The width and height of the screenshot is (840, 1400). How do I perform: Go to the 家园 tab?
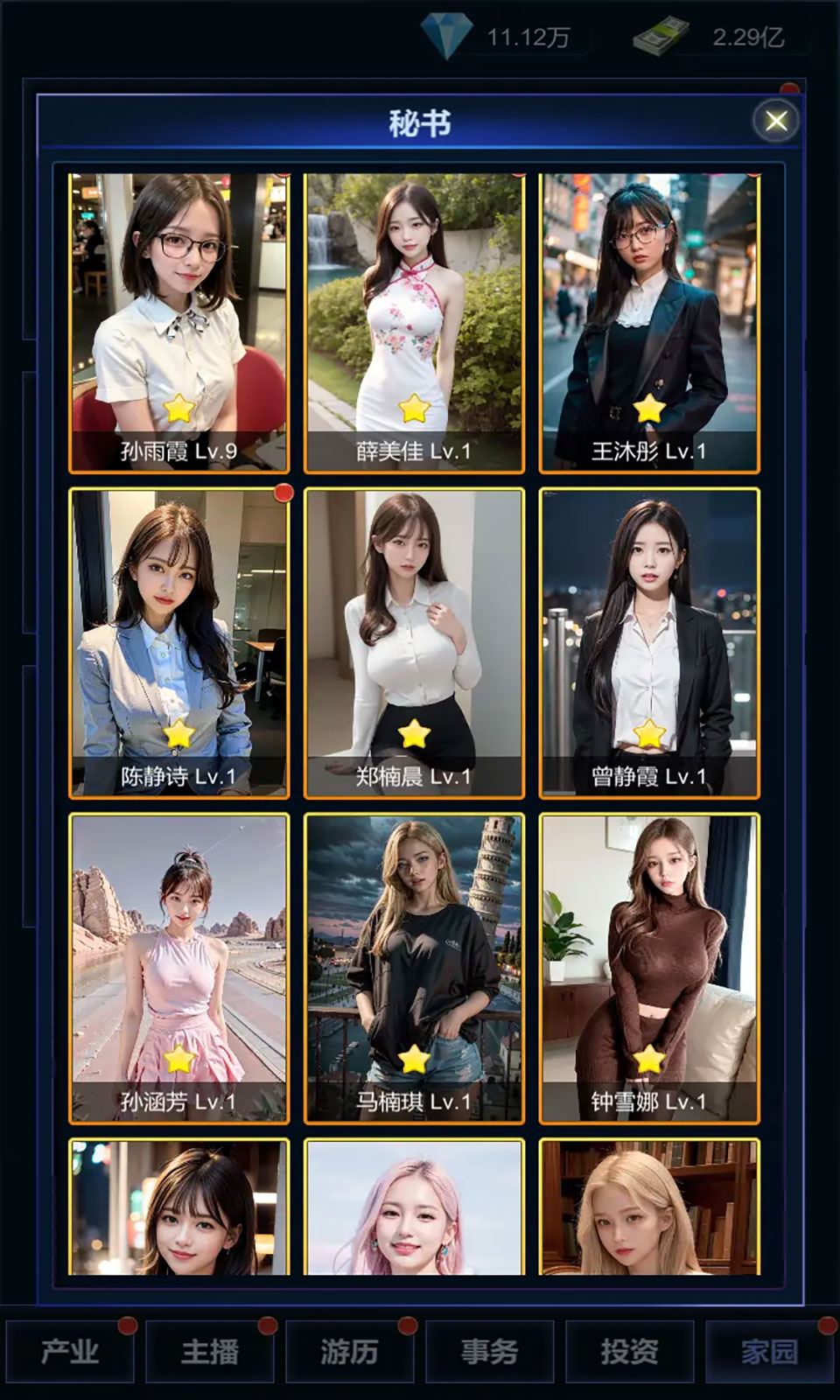[770, 1352]
